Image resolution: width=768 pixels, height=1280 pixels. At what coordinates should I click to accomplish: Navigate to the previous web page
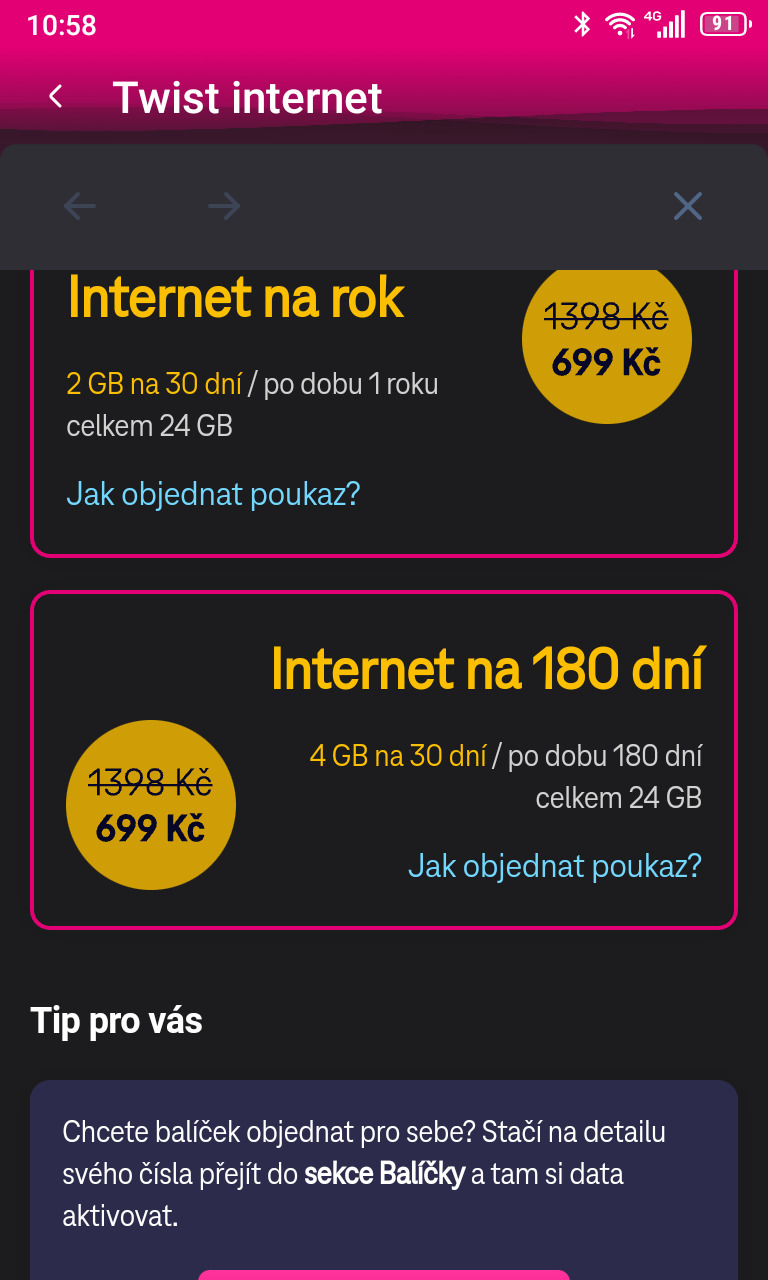[x=80, y=206]
